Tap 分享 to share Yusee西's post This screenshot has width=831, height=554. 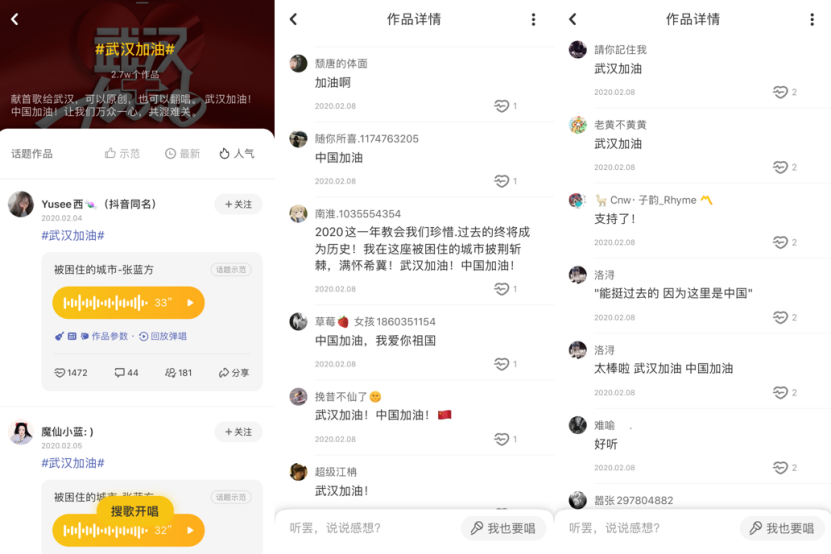click(234, 373)
